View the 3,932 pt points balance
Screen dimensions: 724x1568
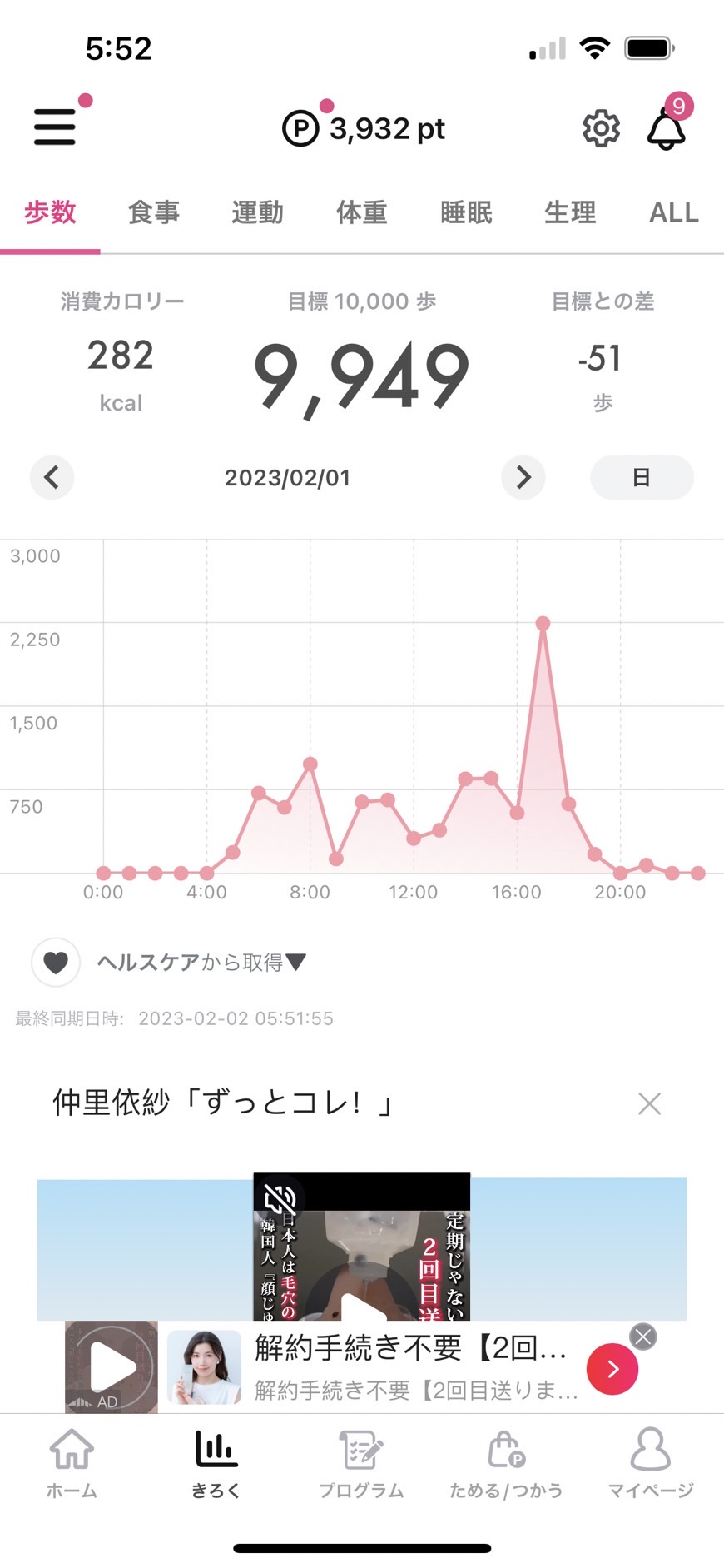(x=364, y=128)
